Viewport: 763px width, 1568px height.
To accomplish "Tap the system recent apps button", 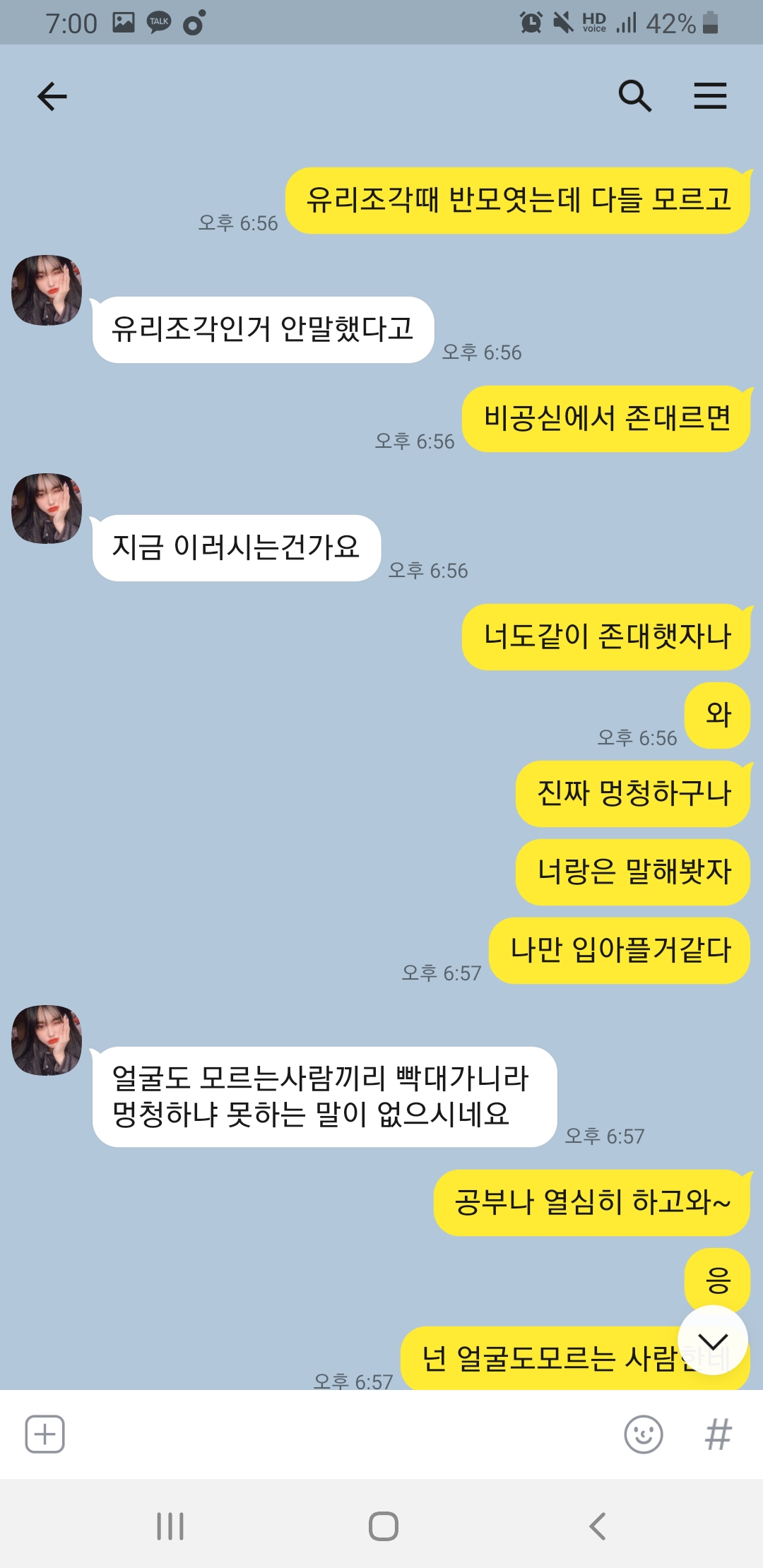I will click(170, 1526).
